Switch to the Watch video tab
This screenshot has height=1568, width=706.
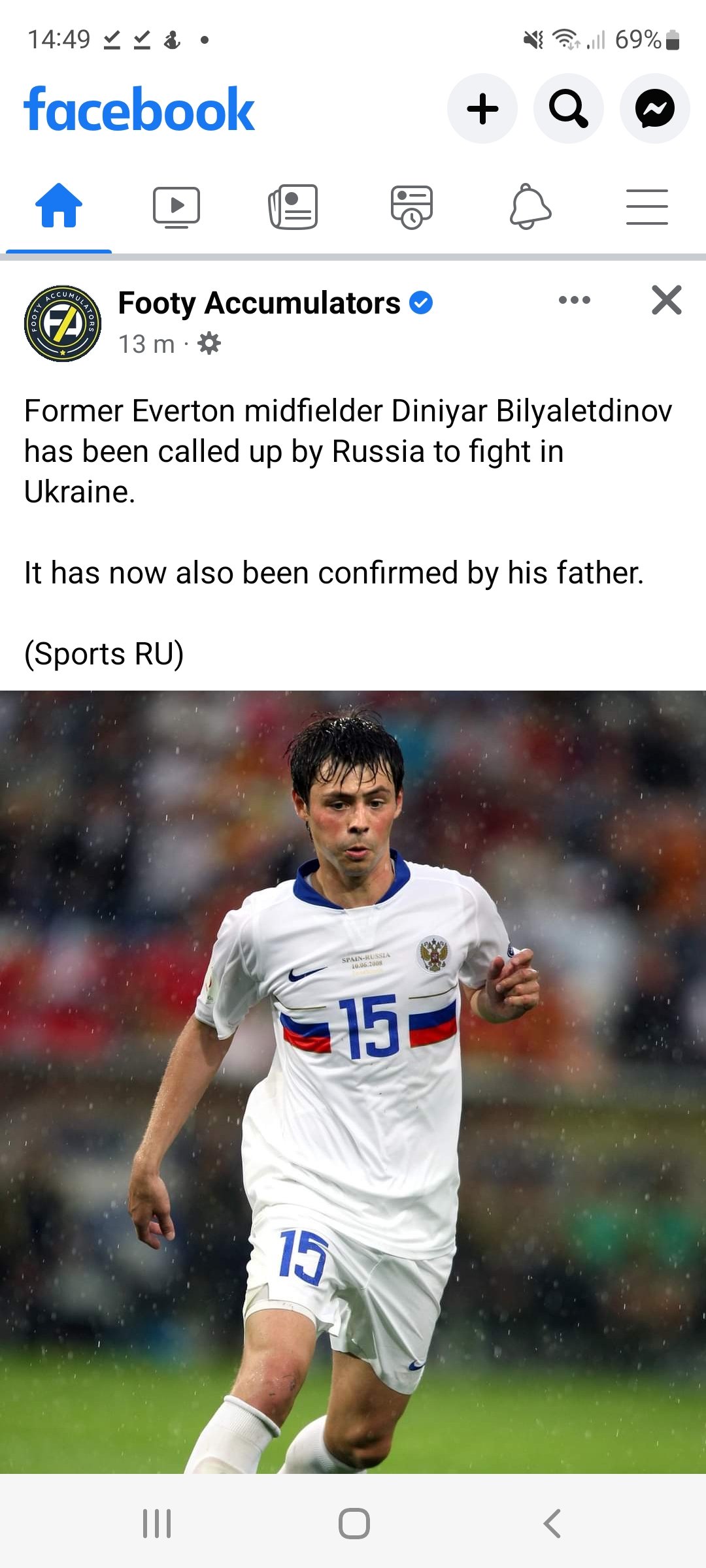(x=176, y=207)
